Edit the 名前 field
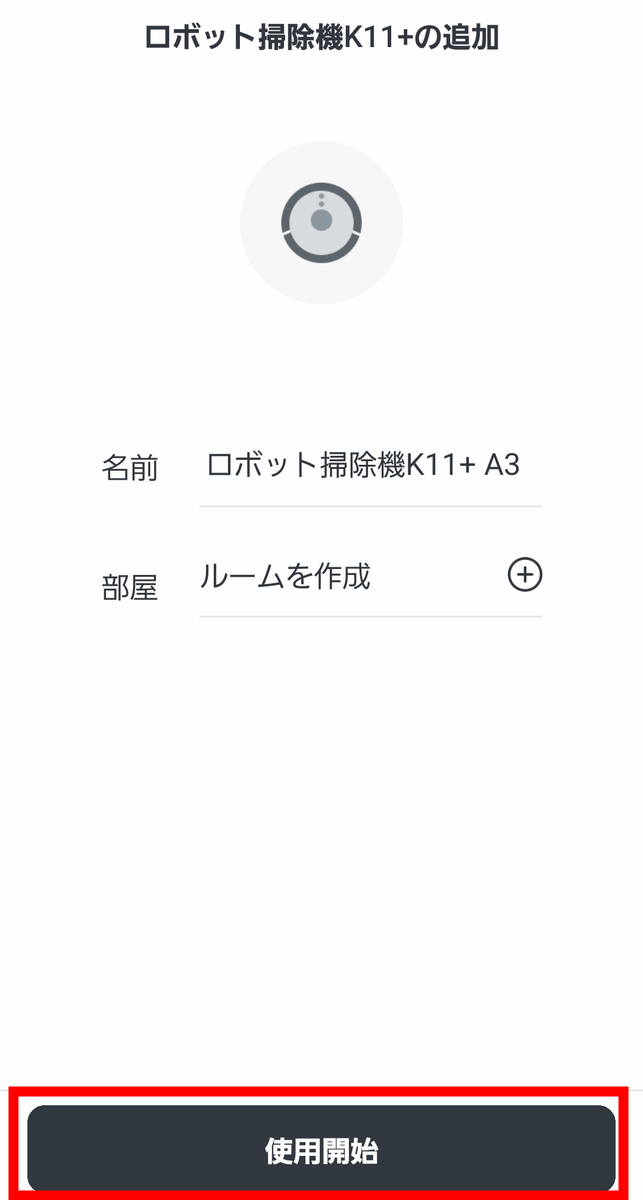This screenshot has height=1200, width=643. [x=363, y=466]
